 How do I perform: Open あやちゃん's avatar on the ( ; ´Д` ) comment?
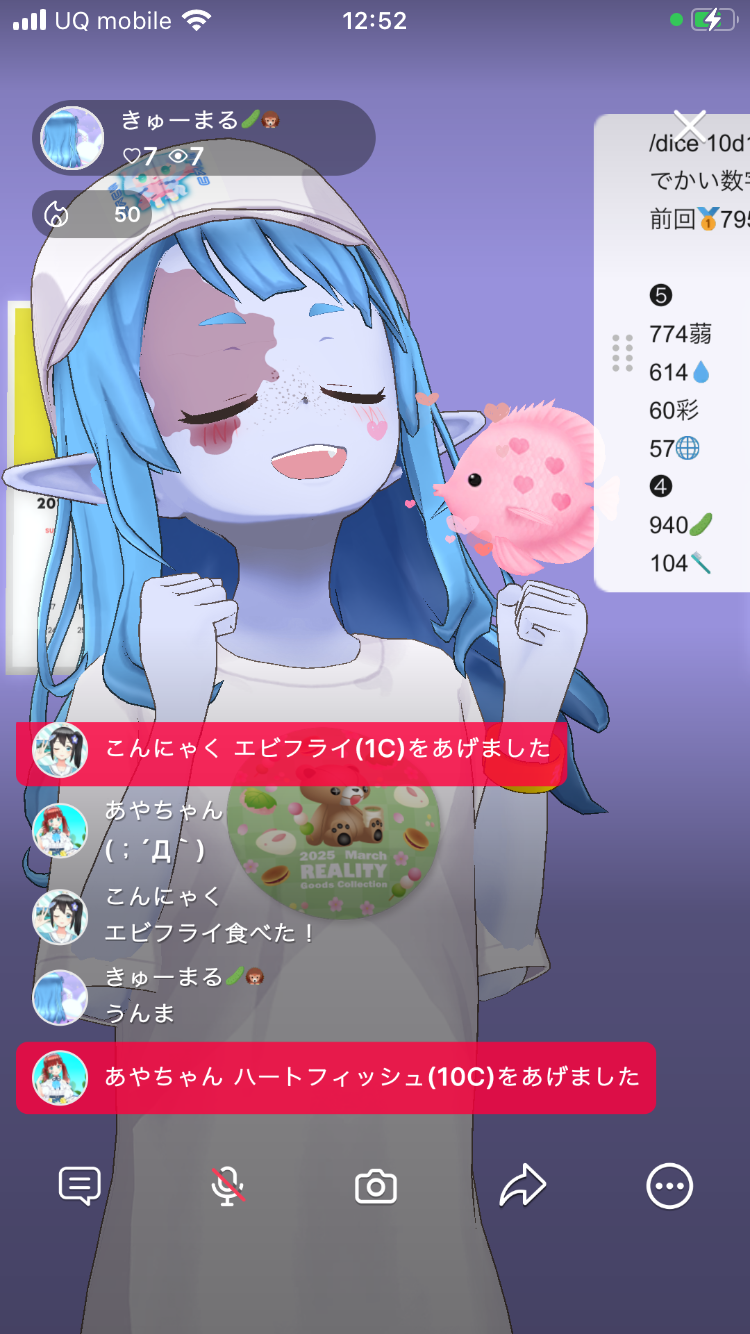(60, 830)
